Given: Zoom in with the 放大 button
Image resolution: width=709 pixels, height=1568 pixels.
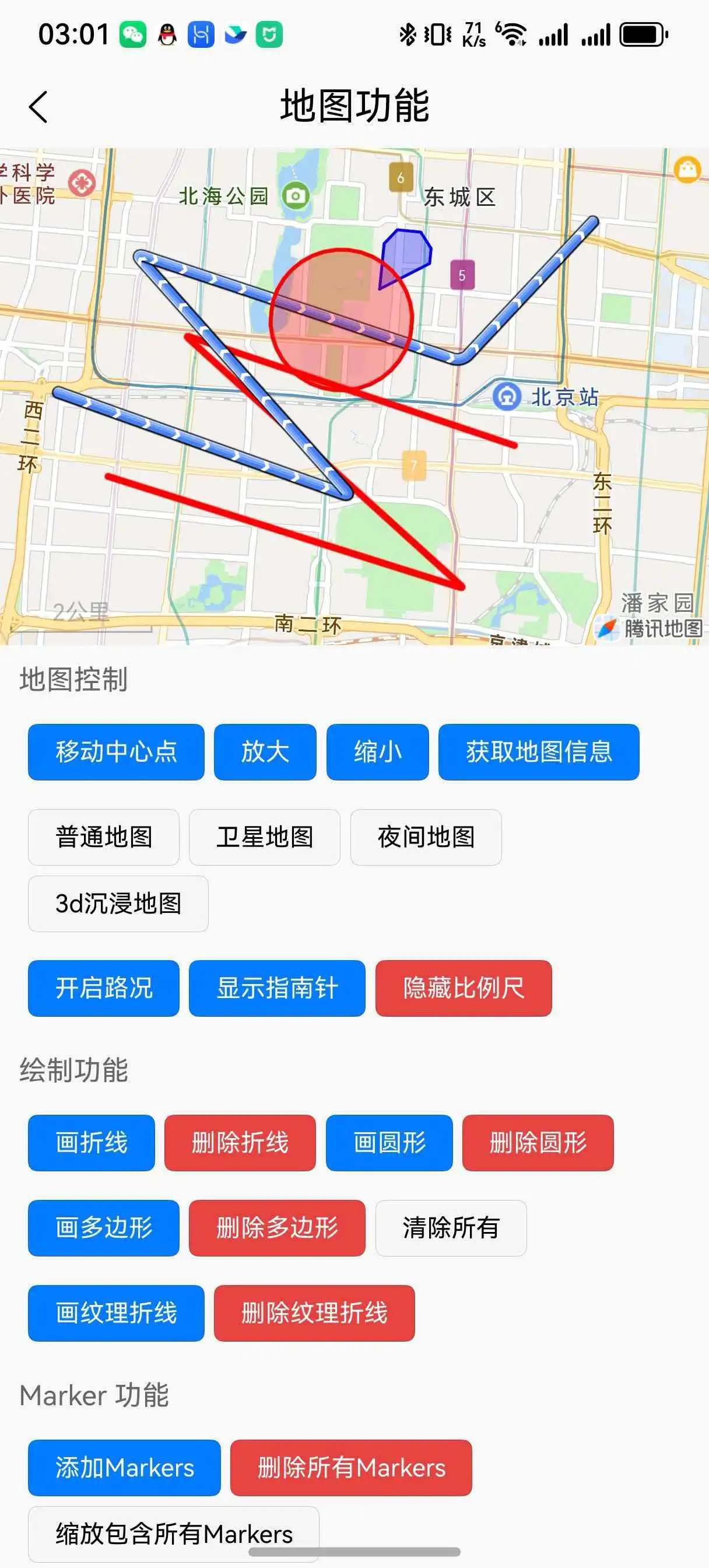Looking at the screenshot, I should pos(265,752).
